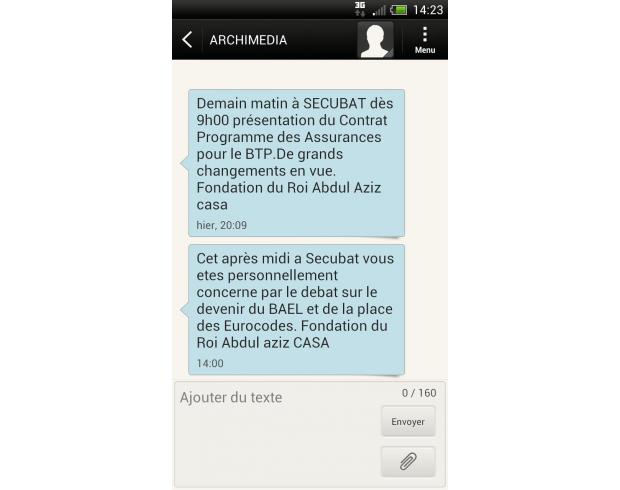The width and height of the screenshot is (620, 490).
Task: Open the Menu overflow options
Action: (x=425, y=40)
